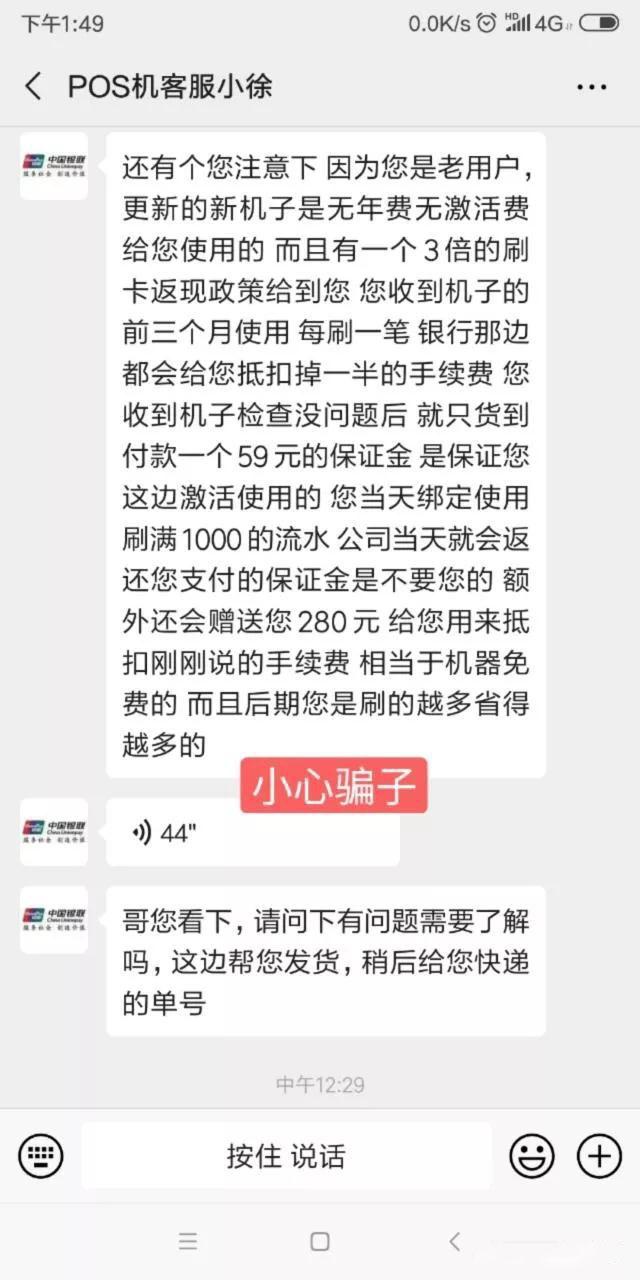Open the plus attachments menu
Viewport: 640px width, 1280px height.
pos(599,1156)
